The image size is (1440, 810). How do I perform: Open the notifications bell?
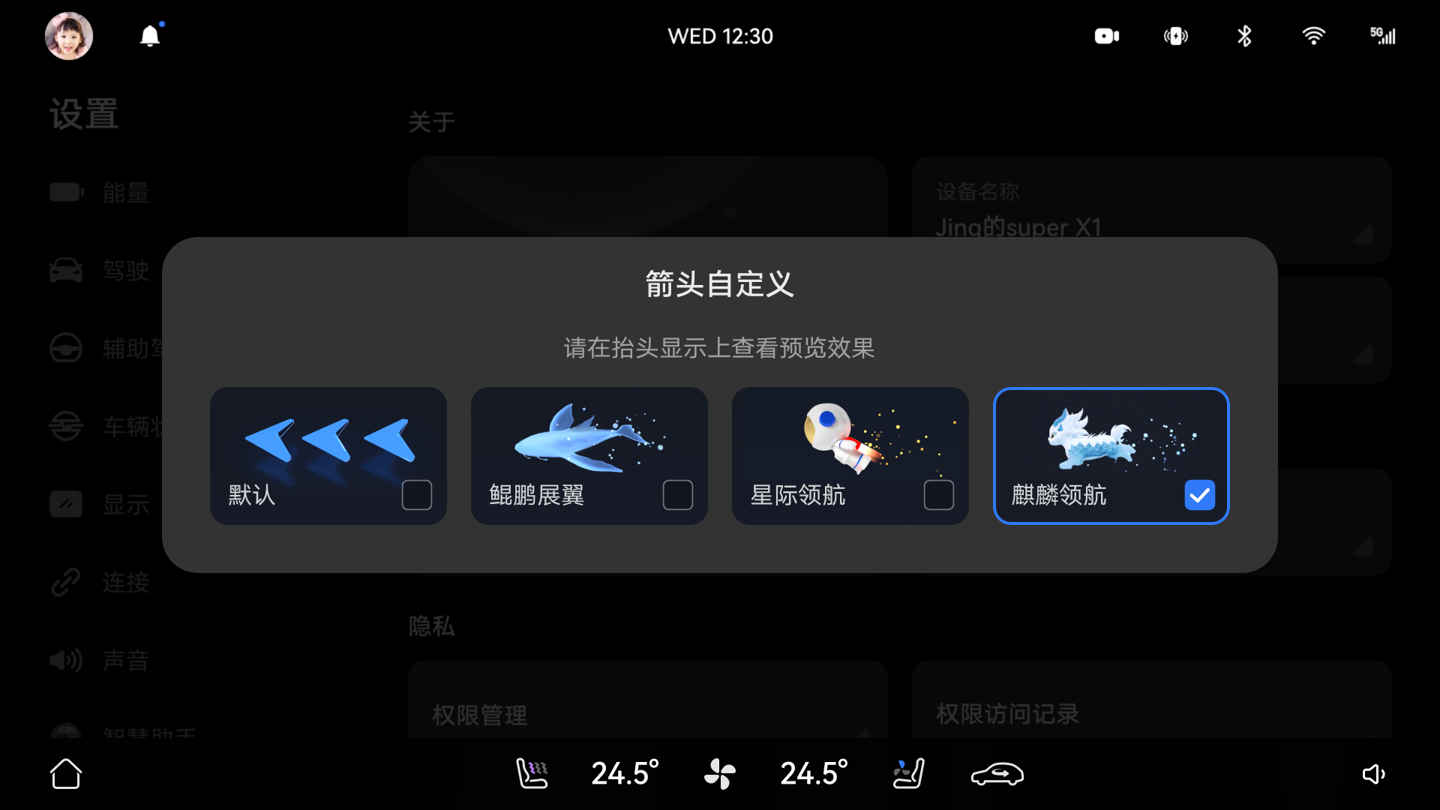[150, 37]
